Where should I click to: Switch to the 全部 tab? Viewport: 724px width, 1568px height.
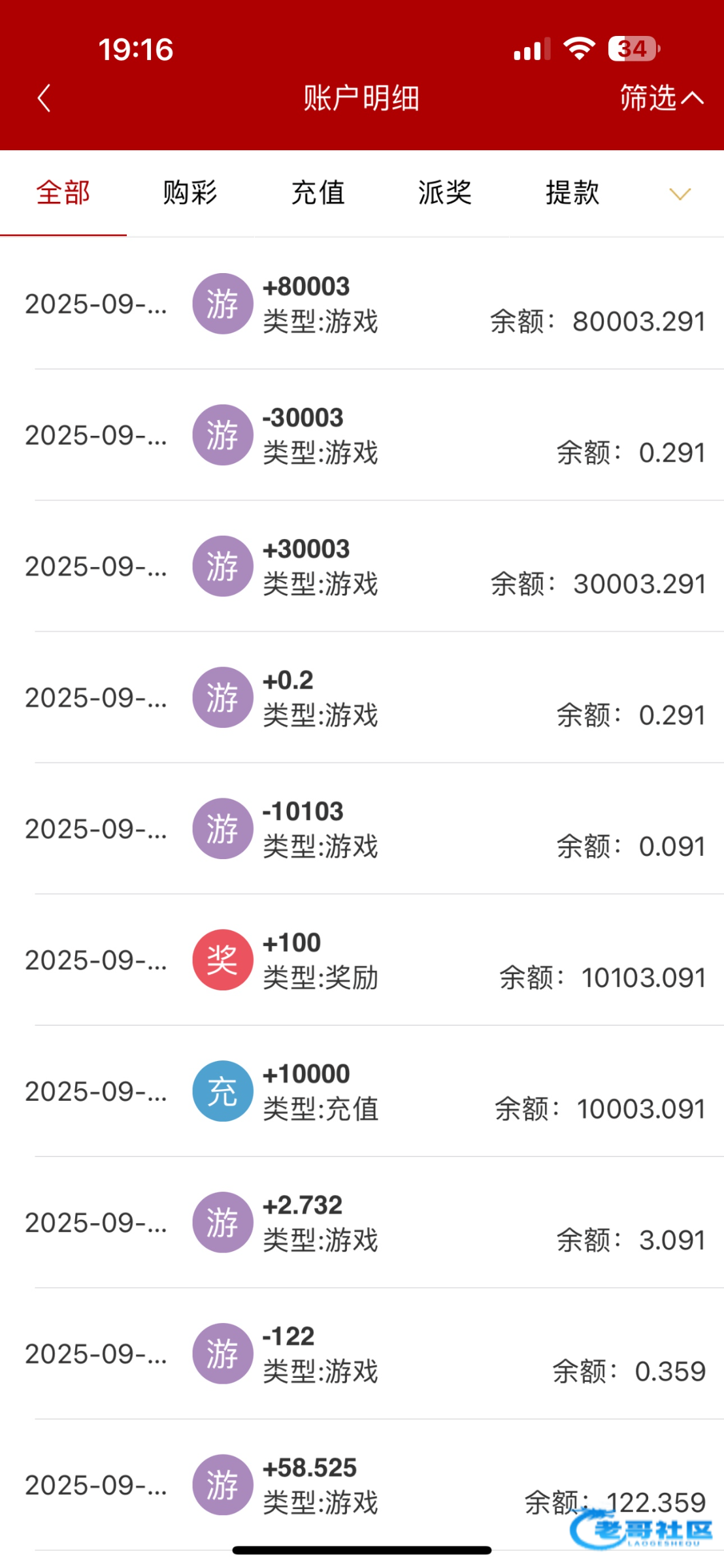(x=63, y=193)
